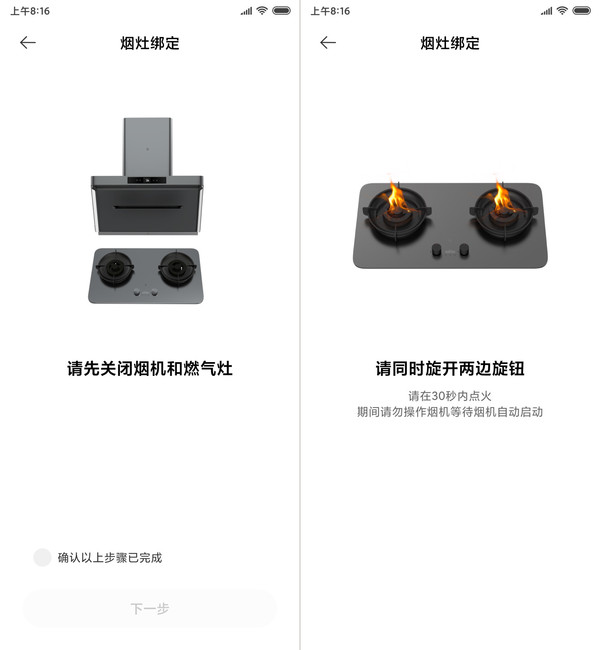Tap the 下一步 button

[150, 608]
